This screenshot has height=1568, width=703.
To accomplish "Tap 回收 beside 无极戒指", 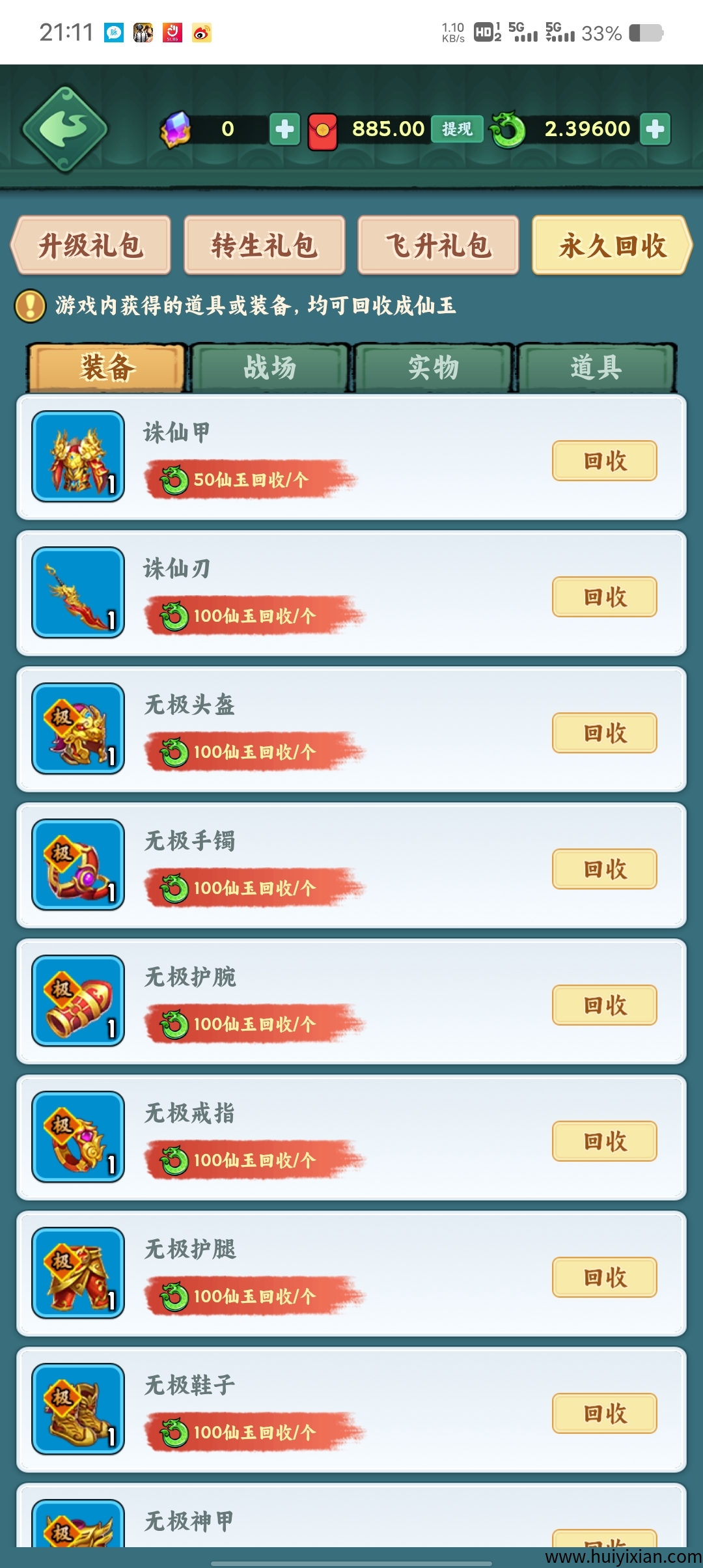I will (x=604, y=1141).
